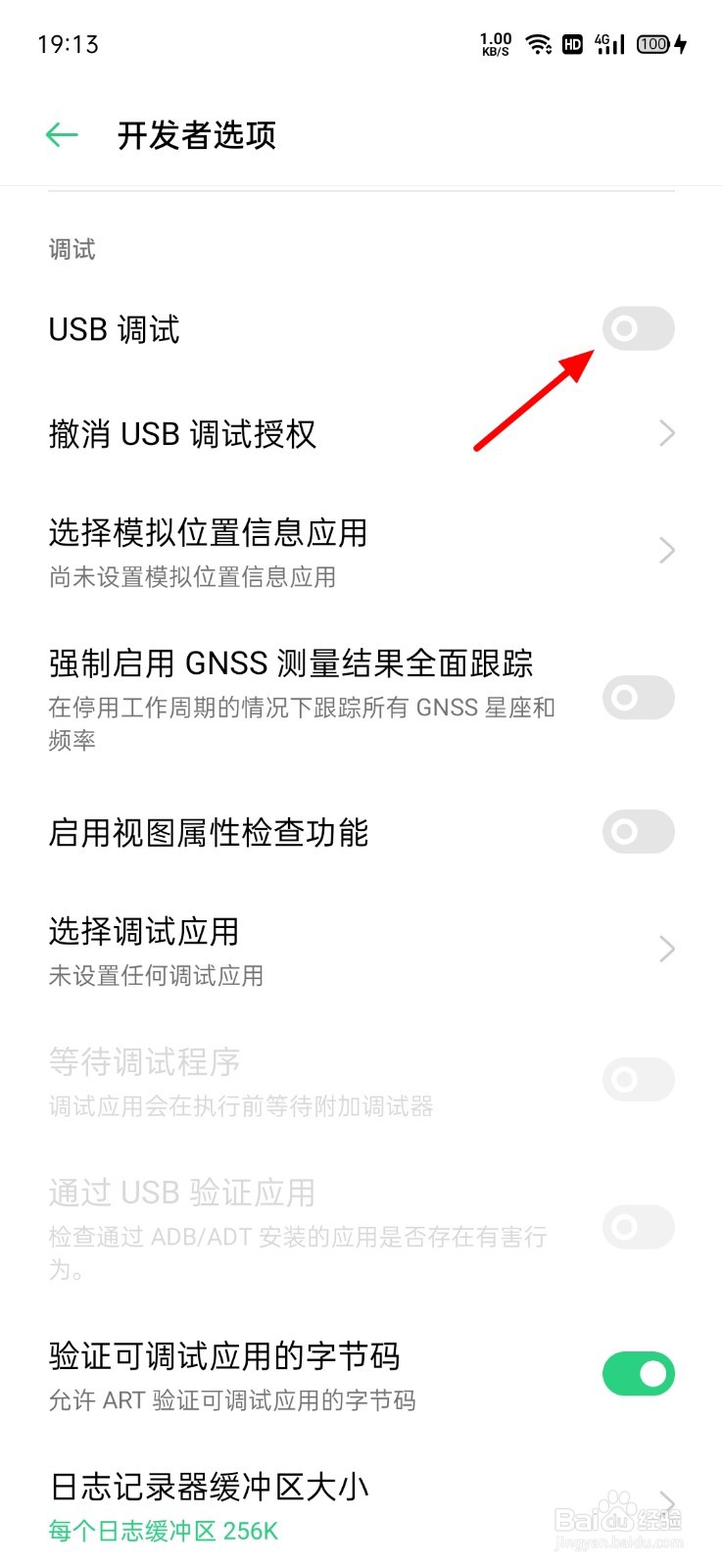The width and height of the screenshot is (723, 1568).
Task: Enable the USB 调试 switch
Action: click(x=638, y=328)
